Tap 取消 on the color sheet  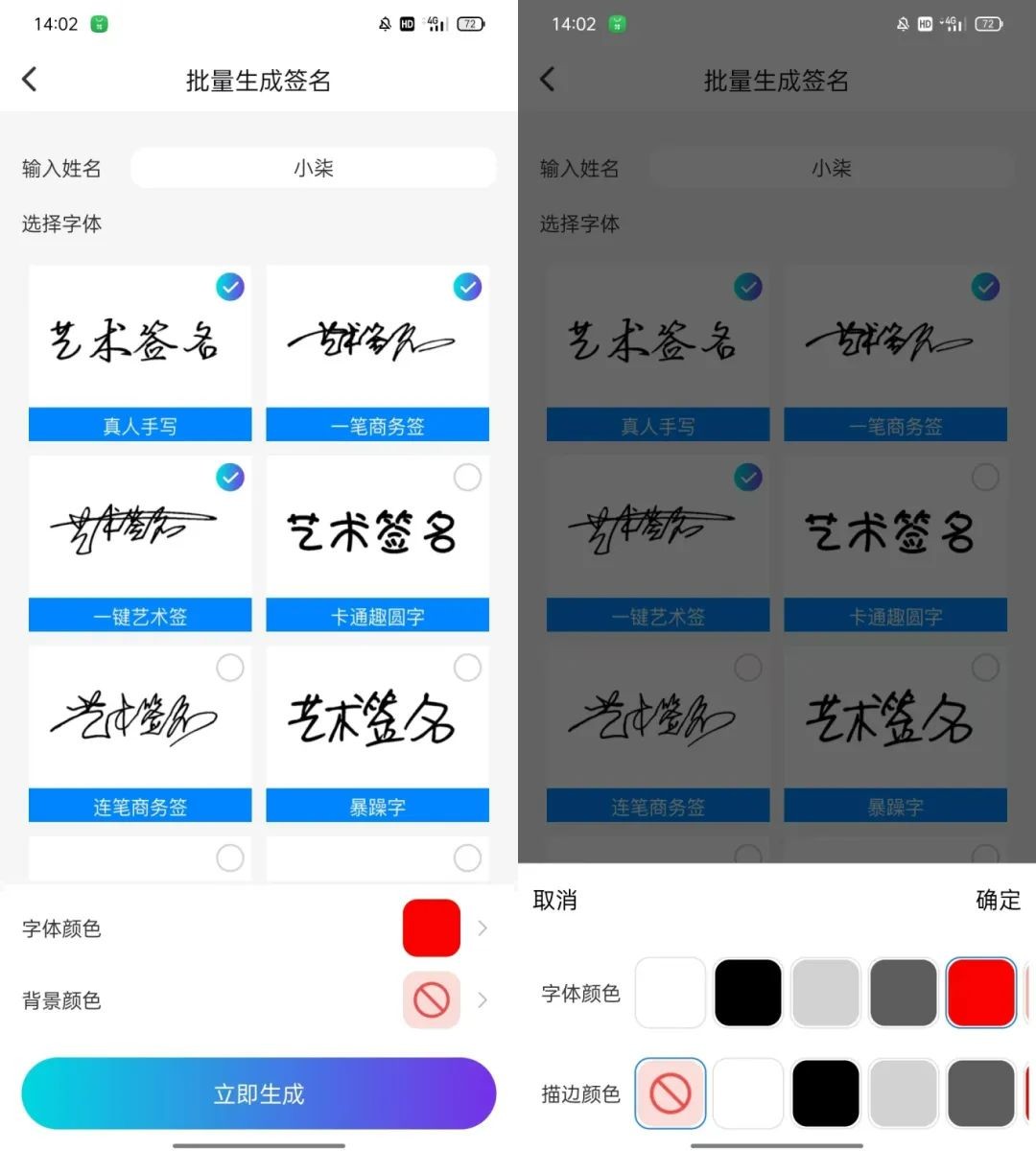pos(554,900)
